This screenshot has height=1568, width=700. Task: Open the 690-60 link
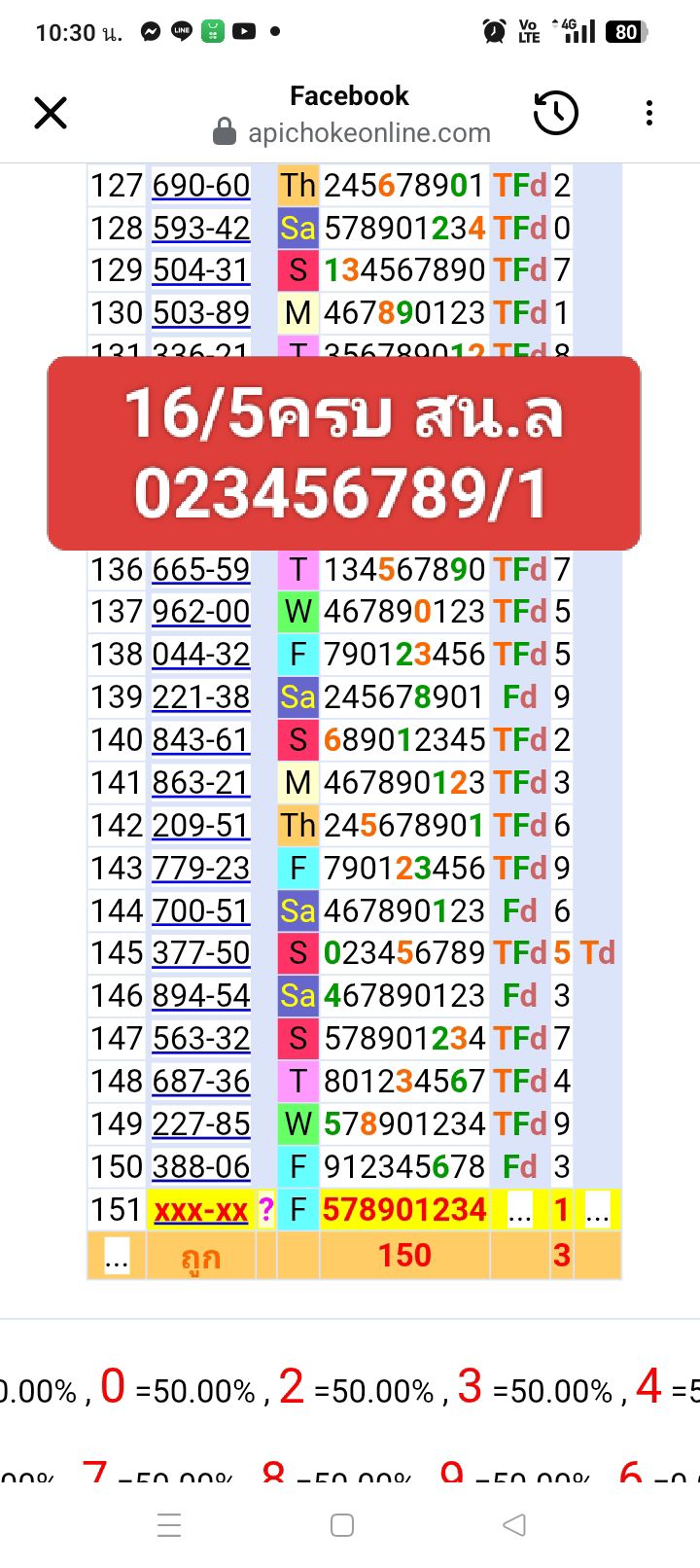pyautogui.click(x=201, y=185)
